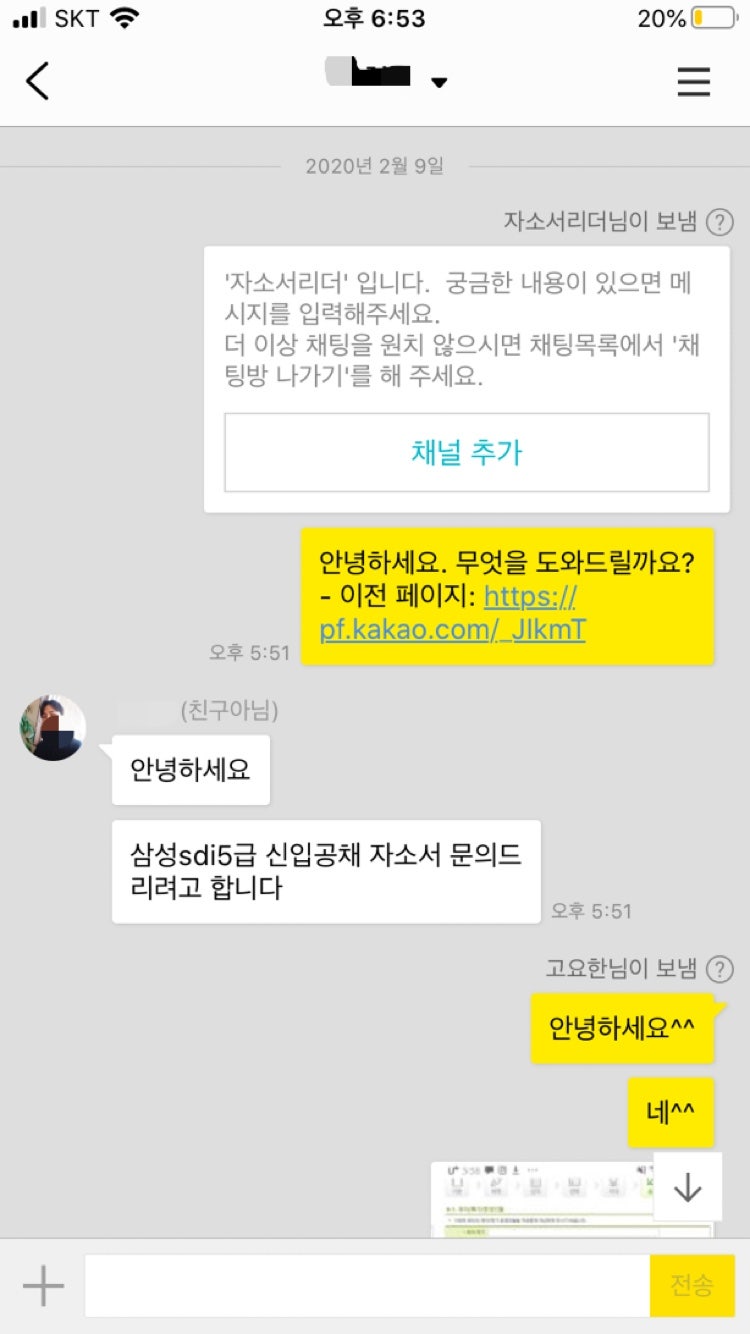This screenshot has width=750, height=1334.
Task: Open the hamburger menu
Action: point(693,81)
